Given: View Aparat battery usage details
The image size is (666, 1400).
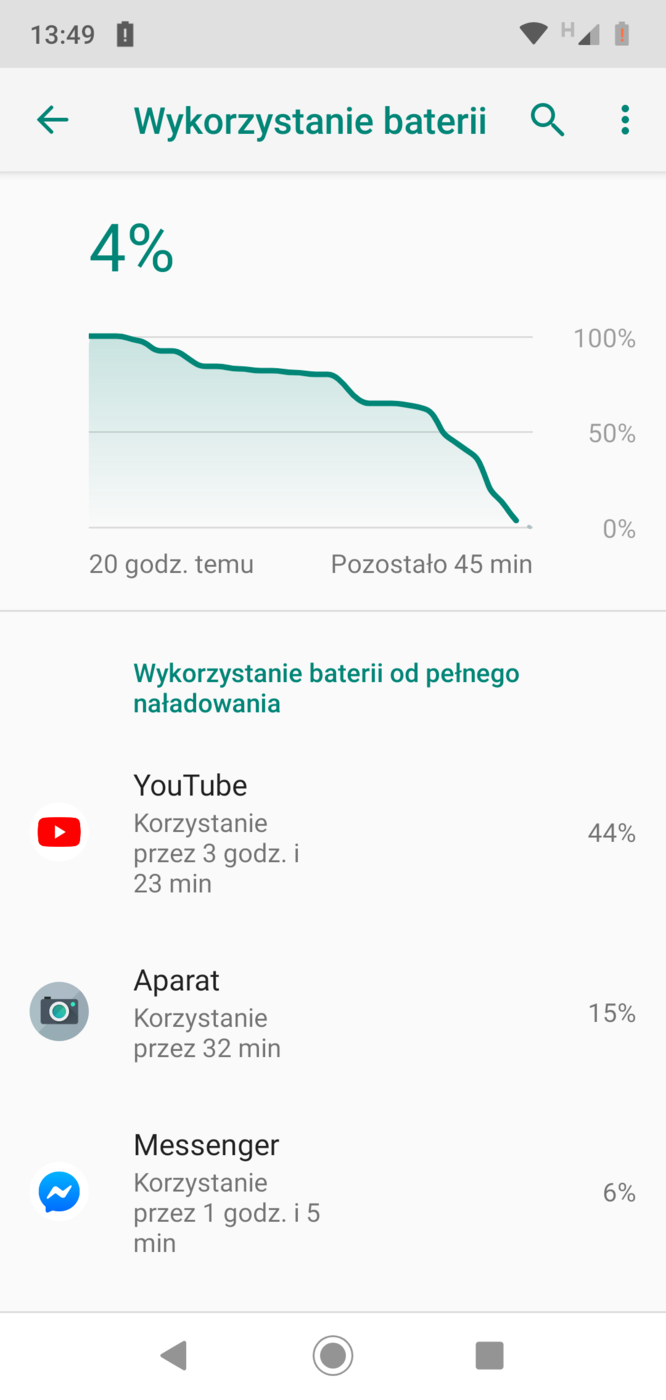Looking at the screenshot, I should point(333,1012).
